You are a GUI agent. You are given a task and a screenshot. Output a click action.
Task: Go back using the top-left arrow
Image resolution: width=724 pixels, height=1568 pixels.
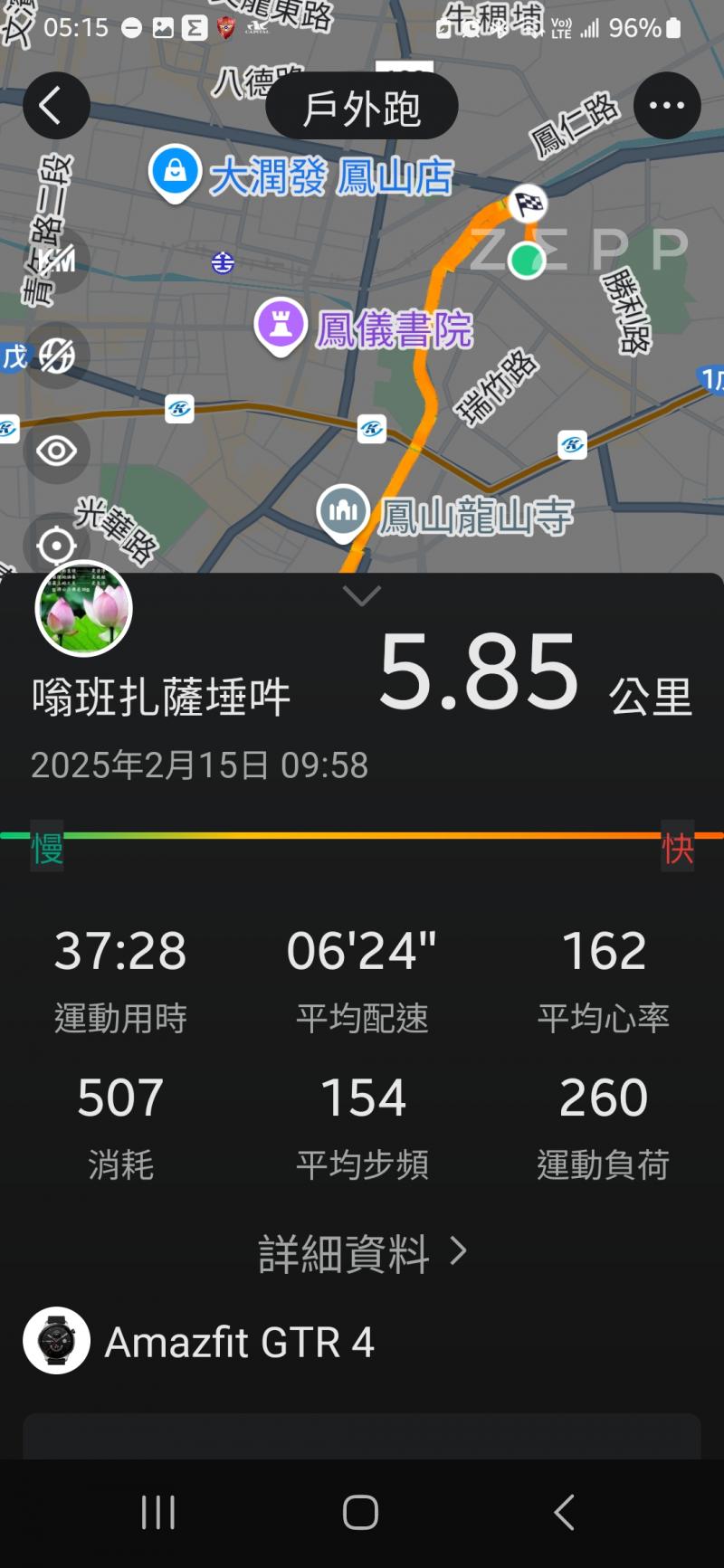(56, 106)
